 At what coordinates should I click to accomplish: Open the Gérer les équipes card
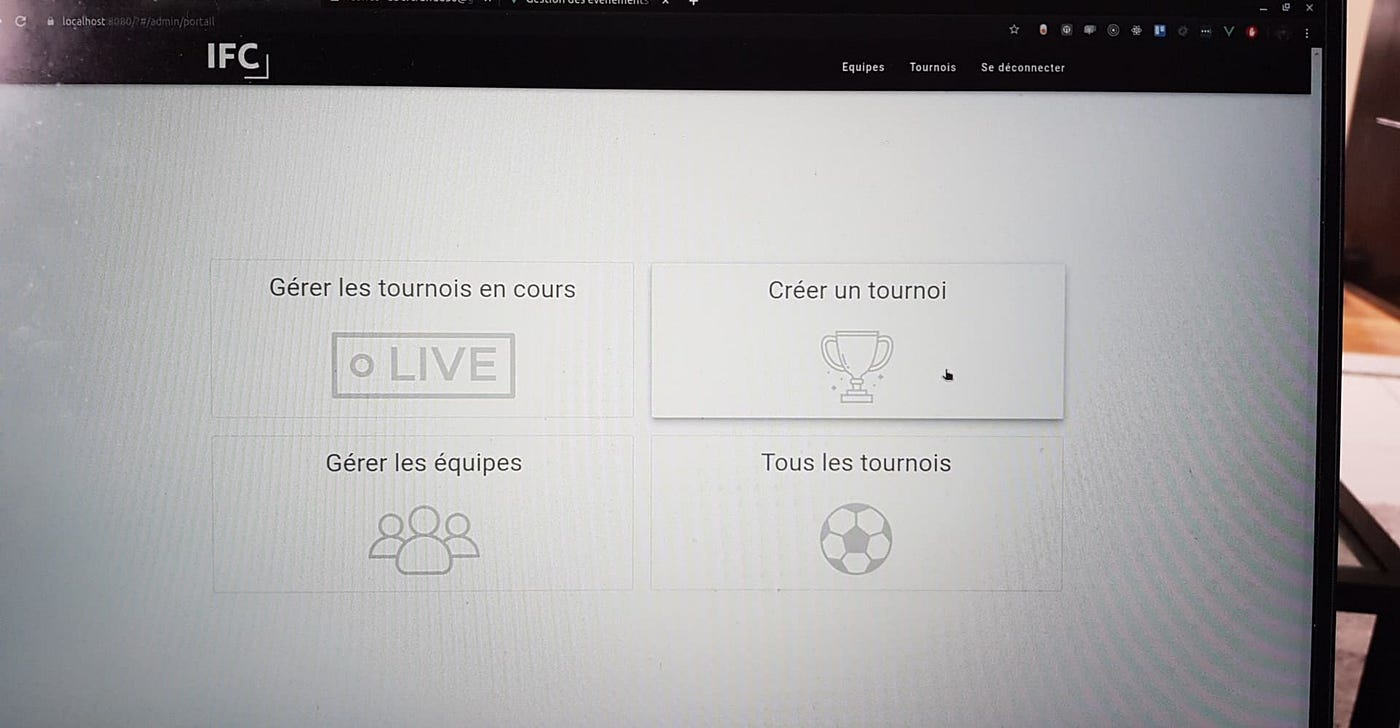point(423,513)
